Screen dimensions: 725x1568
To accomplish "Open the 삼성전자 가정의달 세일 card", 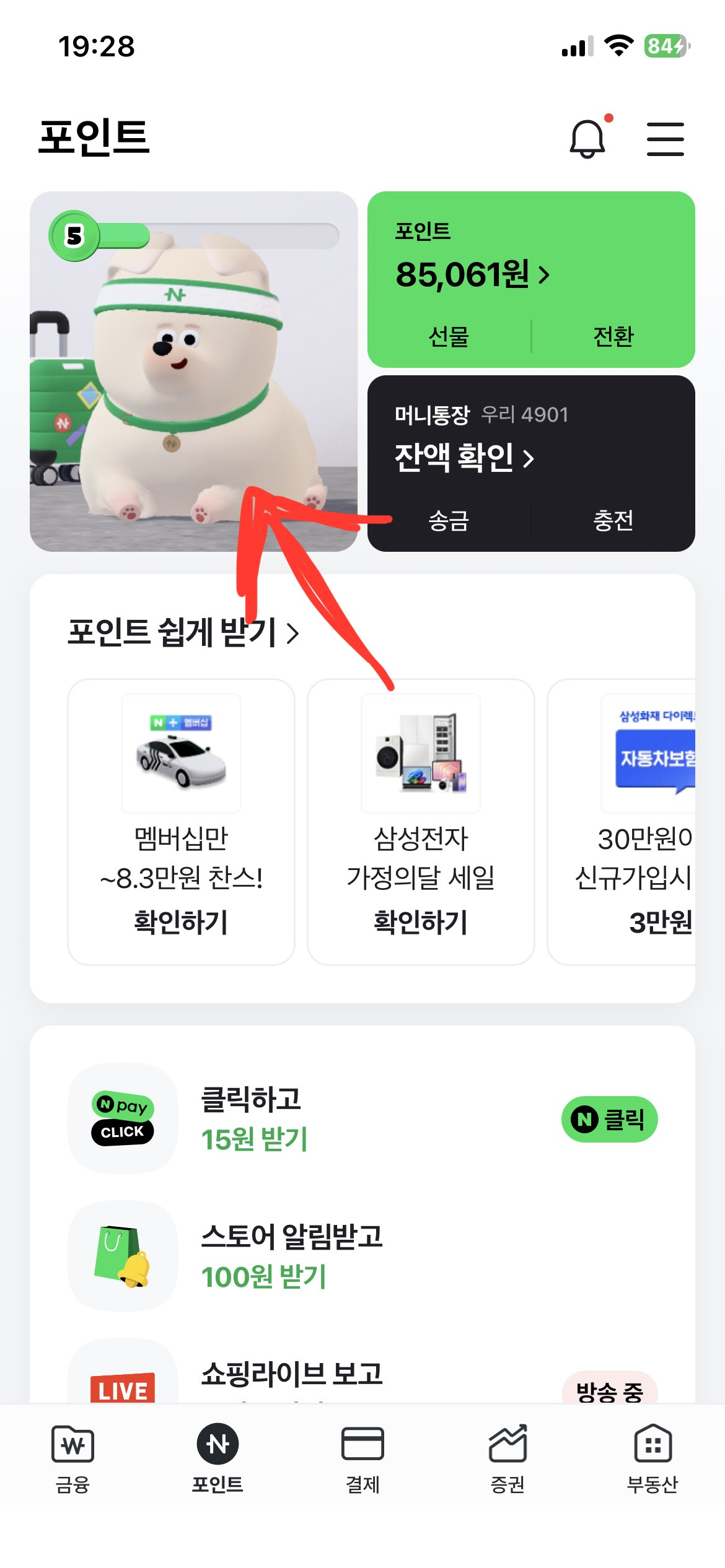I will point(421,822).
